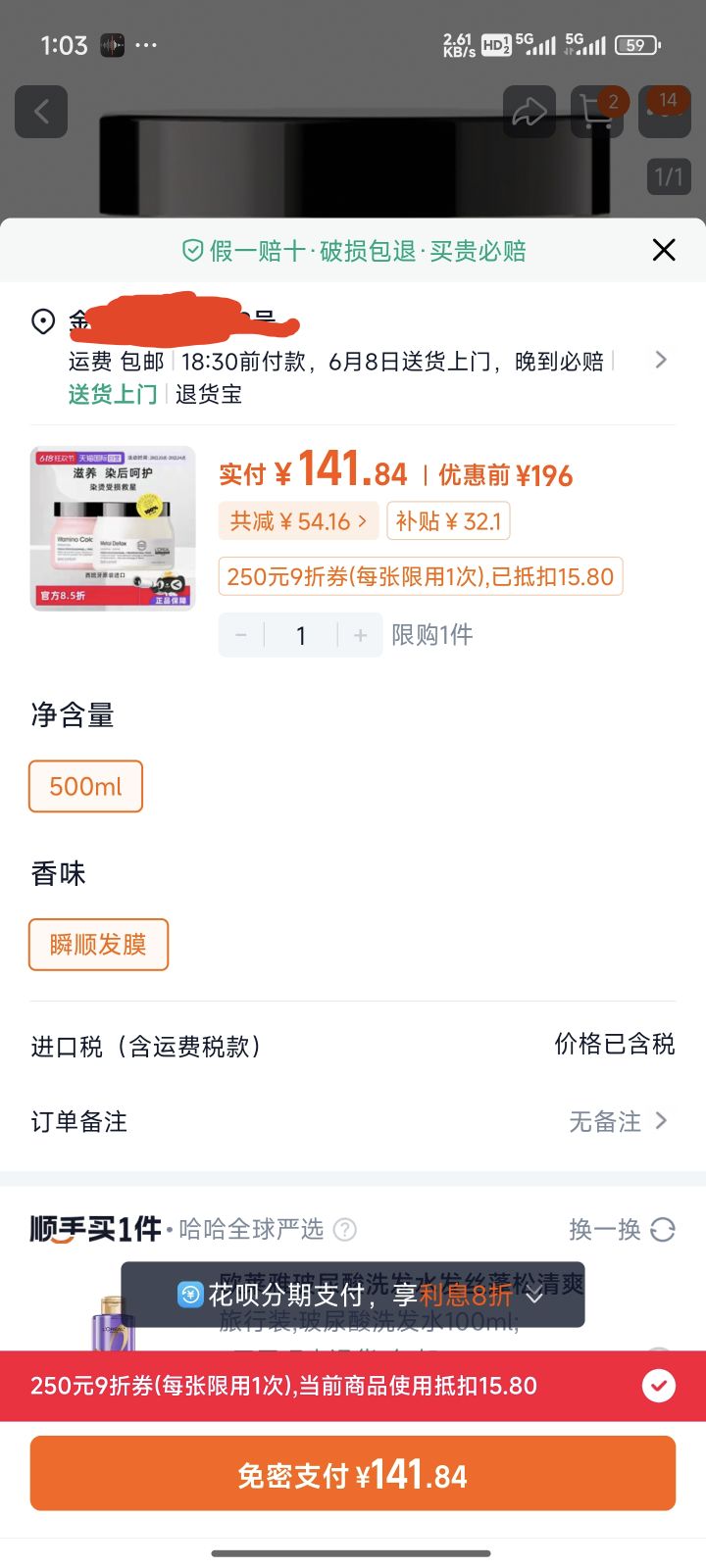The image size is (706, 1568).
Task: Go back using the top-left arrow
Action: click(41, 112)
